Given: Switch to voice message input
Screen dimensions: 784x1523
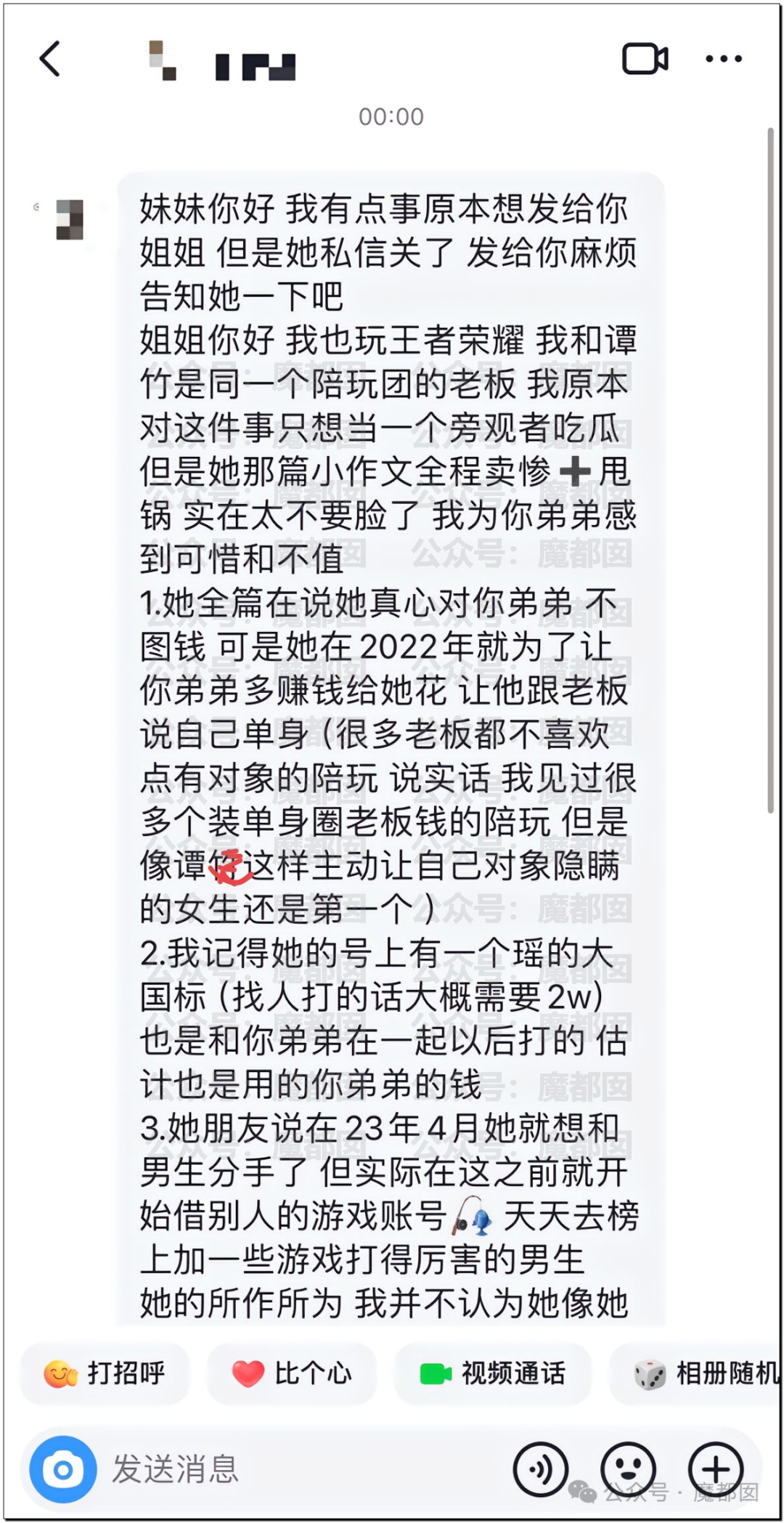Looking at the screenshot, I should [540, 1470].
